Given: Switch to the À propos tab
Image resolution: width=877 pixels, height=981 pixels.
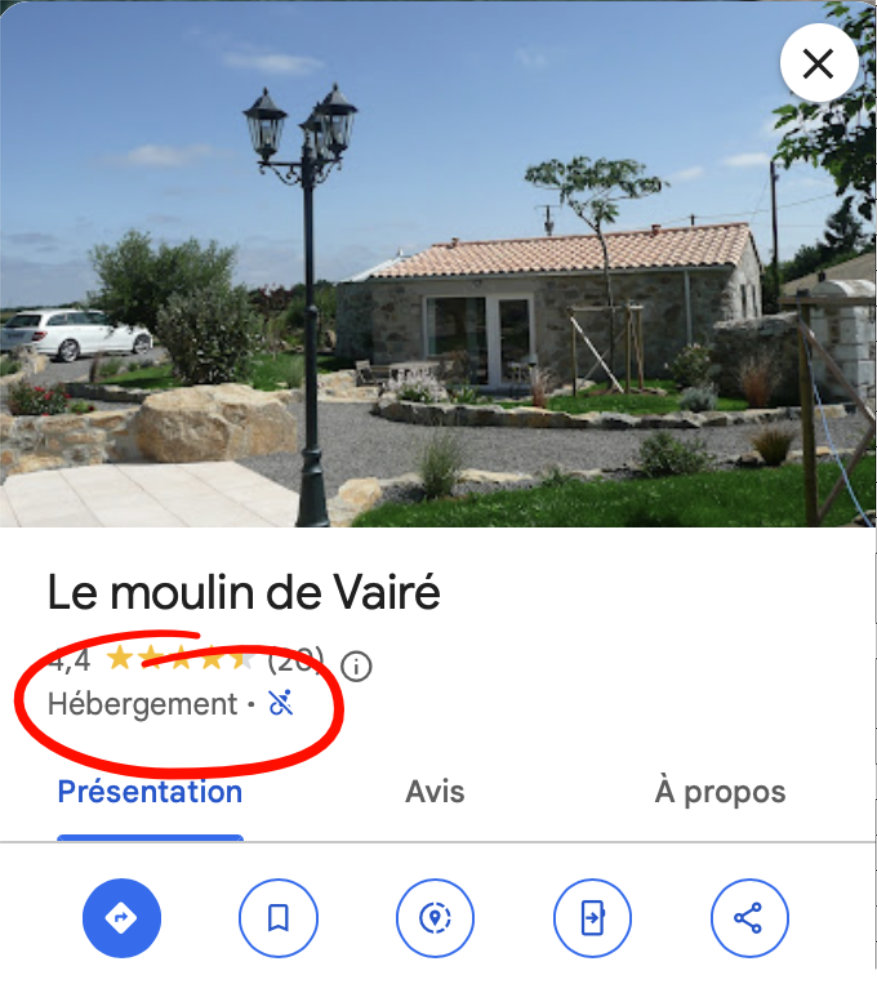Looking at the screenshot, I should (x=720, y=792).
